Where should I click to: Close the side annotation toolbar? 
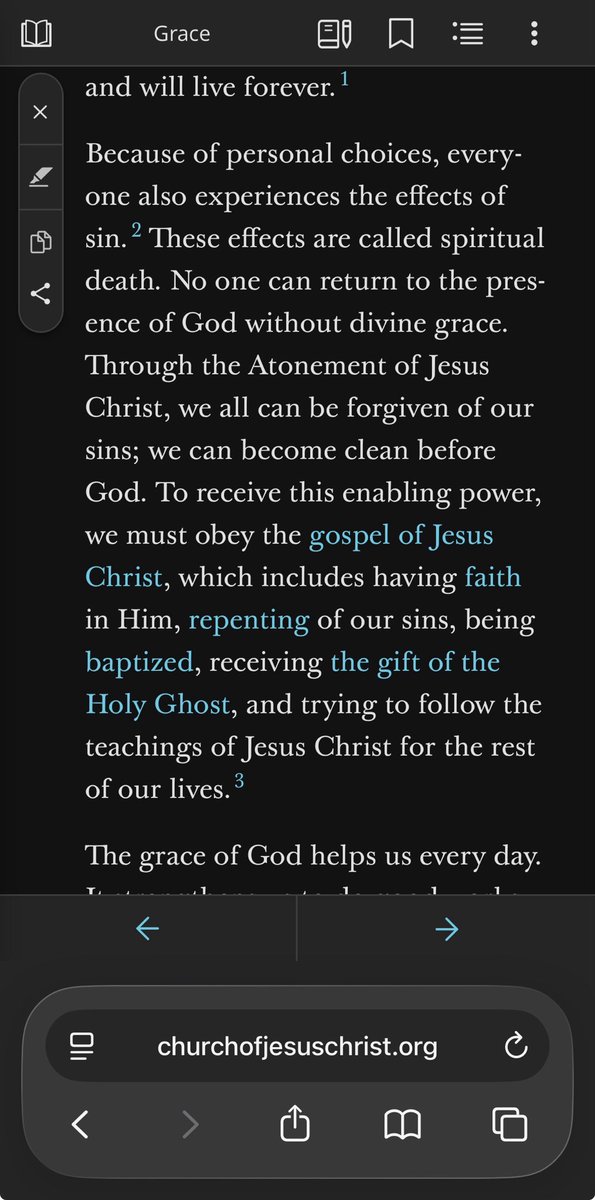coord(40,112)
